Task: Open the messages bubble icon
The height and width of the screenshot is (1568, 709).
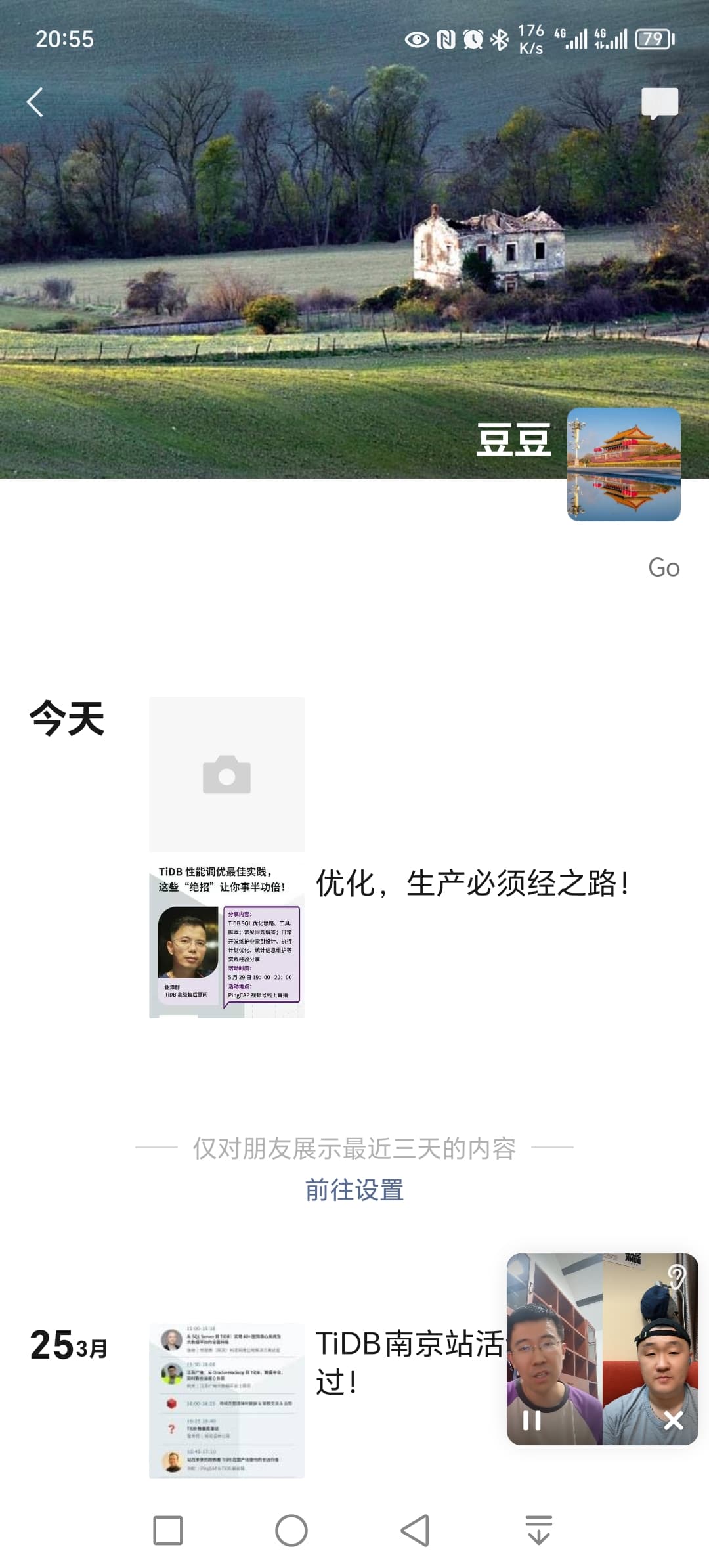Action: click(x=659, y=103)
